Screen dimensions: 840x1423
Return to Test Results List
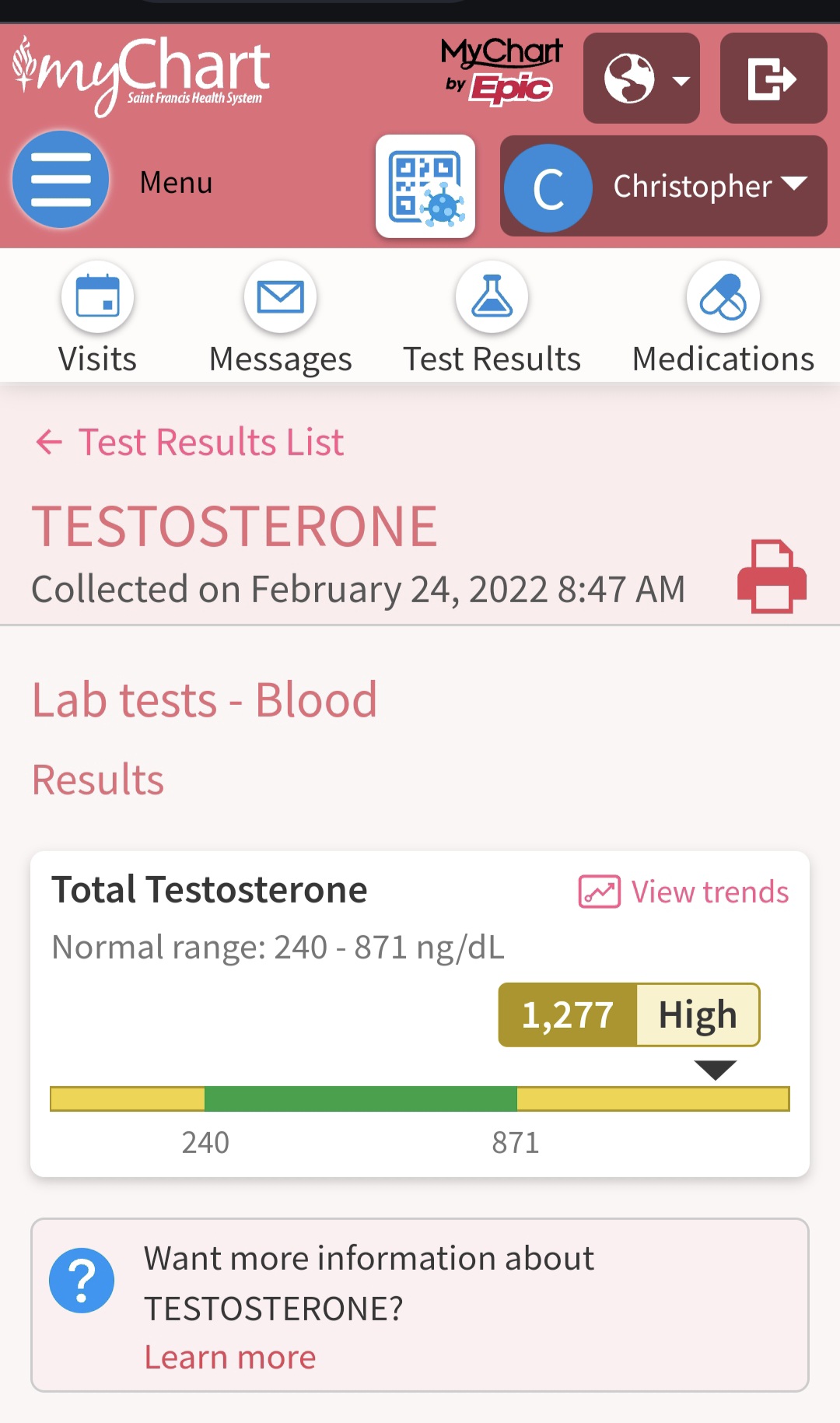189,442
